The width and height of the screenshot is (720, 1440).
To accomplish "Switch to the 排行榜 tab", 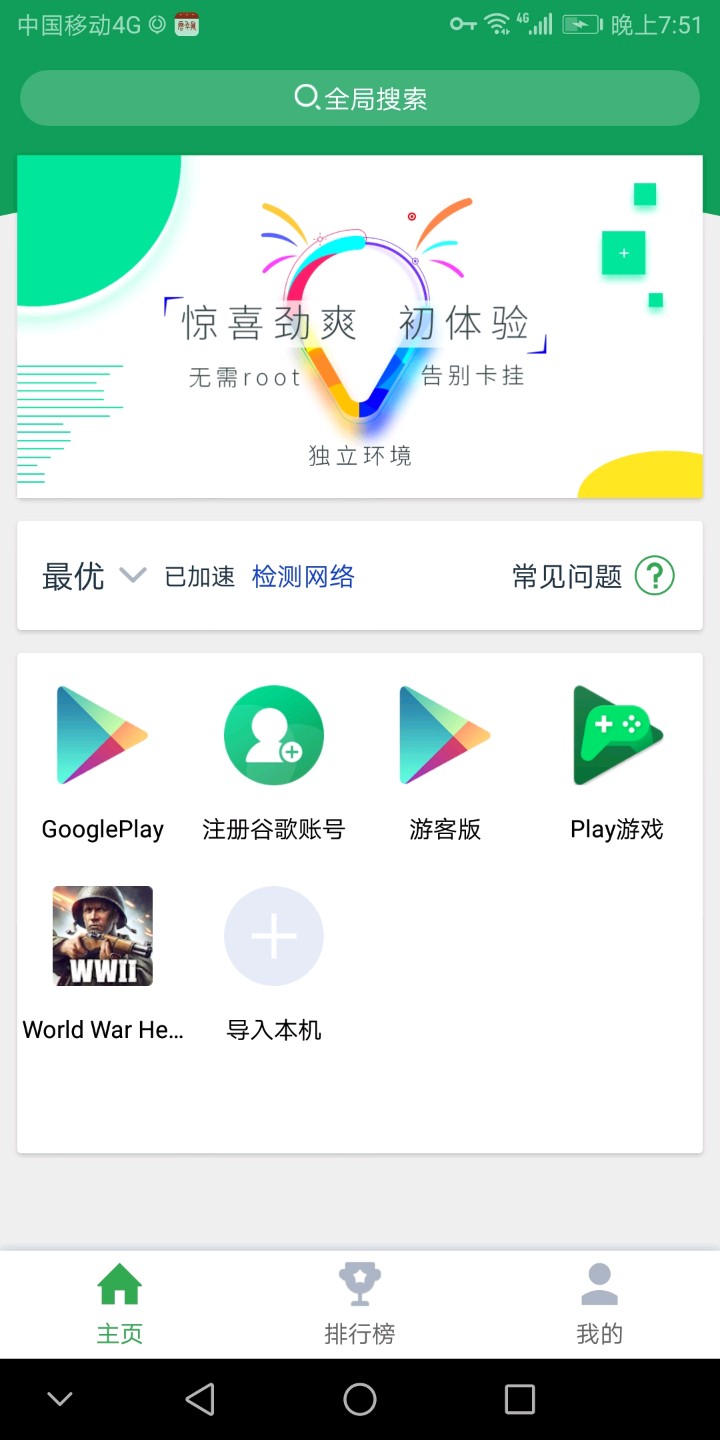I will (360, 1304).
